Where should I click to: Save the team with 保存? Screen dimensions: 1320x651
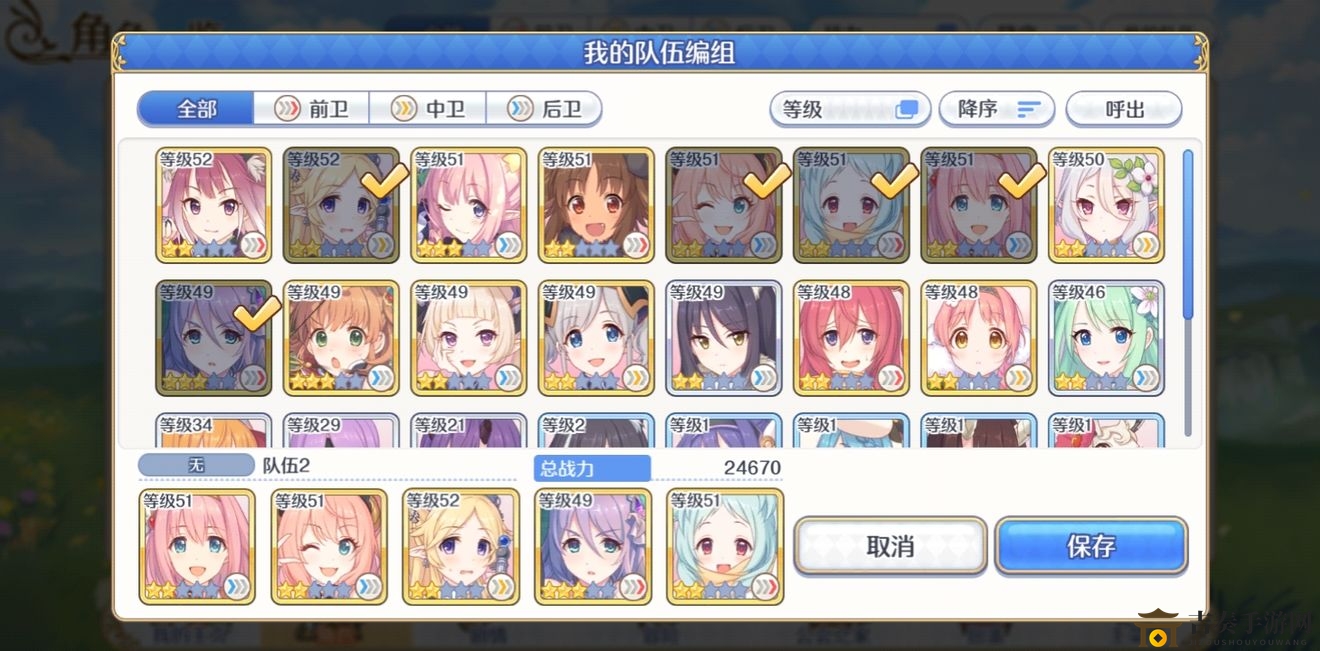click(1091, 546)
